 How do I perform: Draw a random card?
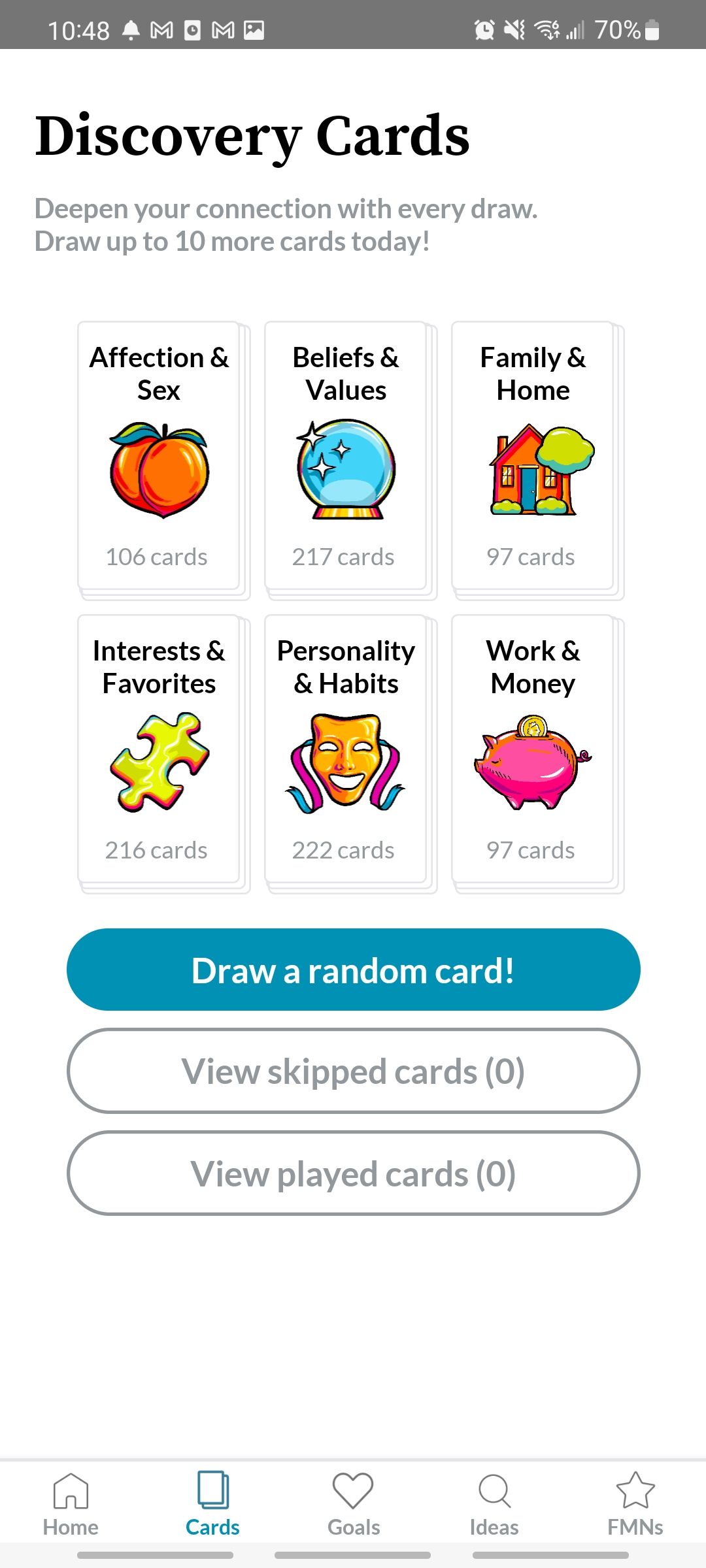(353, 970)
